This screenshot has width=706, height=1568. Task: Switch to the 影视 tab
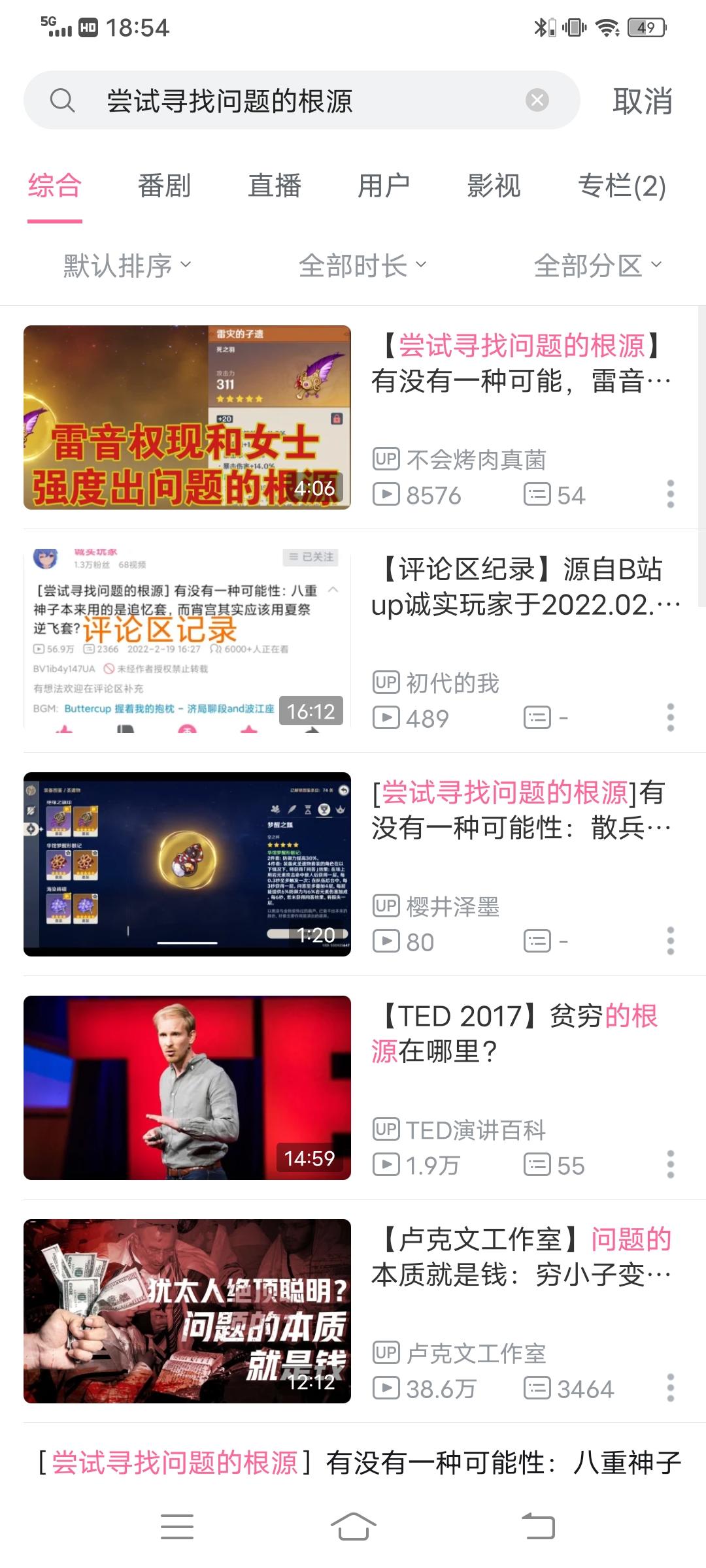494,186
